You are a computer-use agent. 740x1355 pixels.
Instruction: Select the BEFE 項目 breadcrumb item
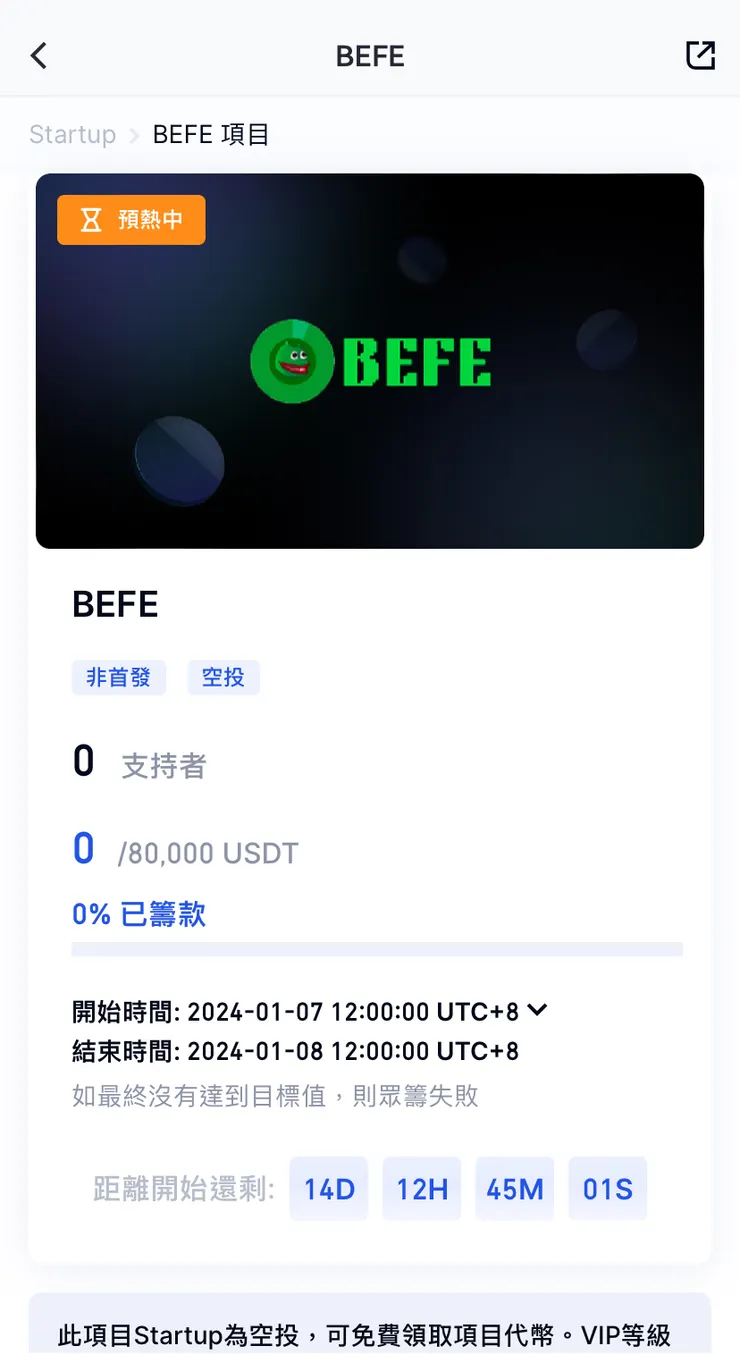click(x=211, y=134)
